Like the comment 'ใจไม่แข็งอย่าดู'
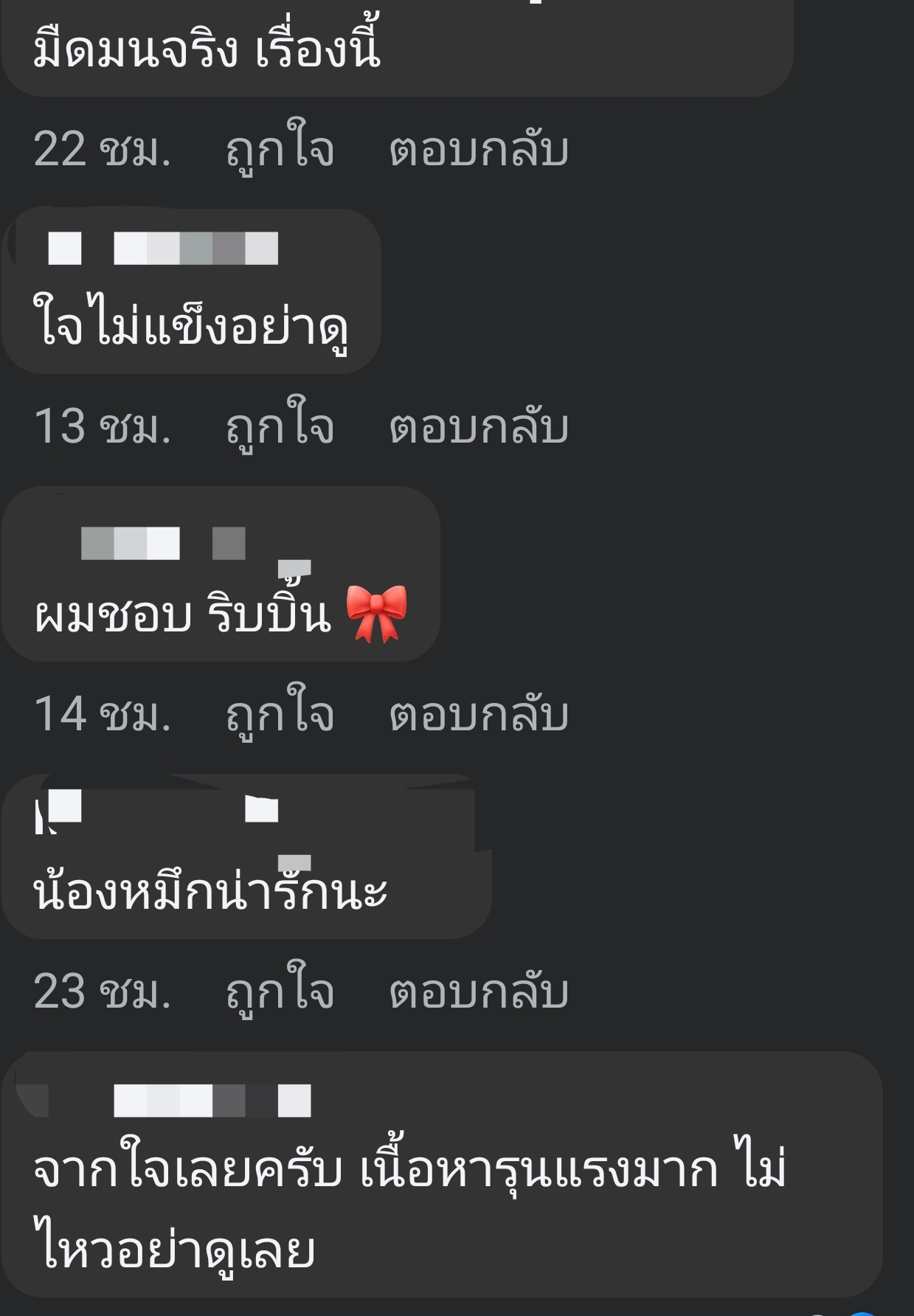Viewport: 914px width, 1316px height. pyautogui.click(x=280, y=427)
